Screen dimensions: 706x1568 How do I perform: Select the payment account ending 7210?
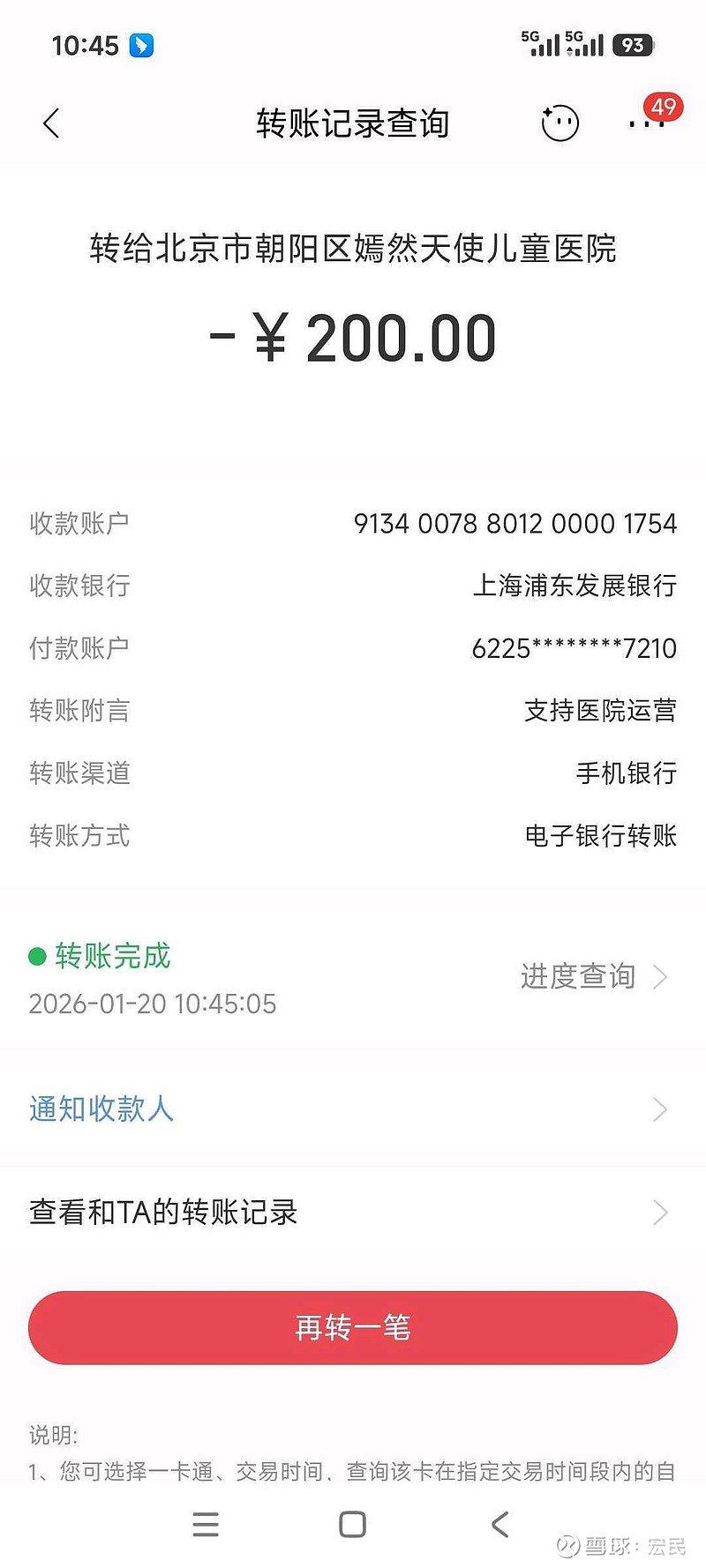coord(575,647)
